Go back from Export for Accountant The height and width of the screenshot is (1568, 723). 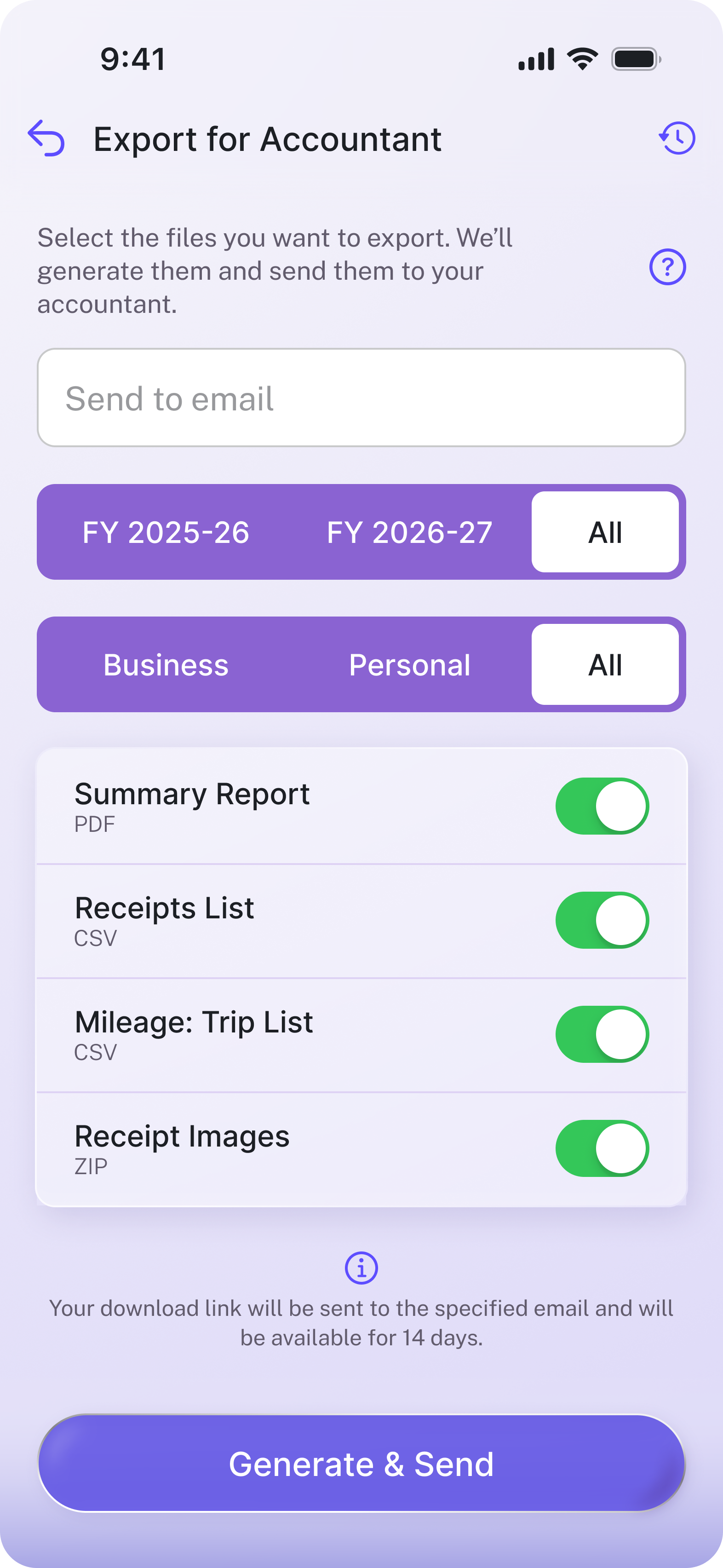click(x=46, y=138)
